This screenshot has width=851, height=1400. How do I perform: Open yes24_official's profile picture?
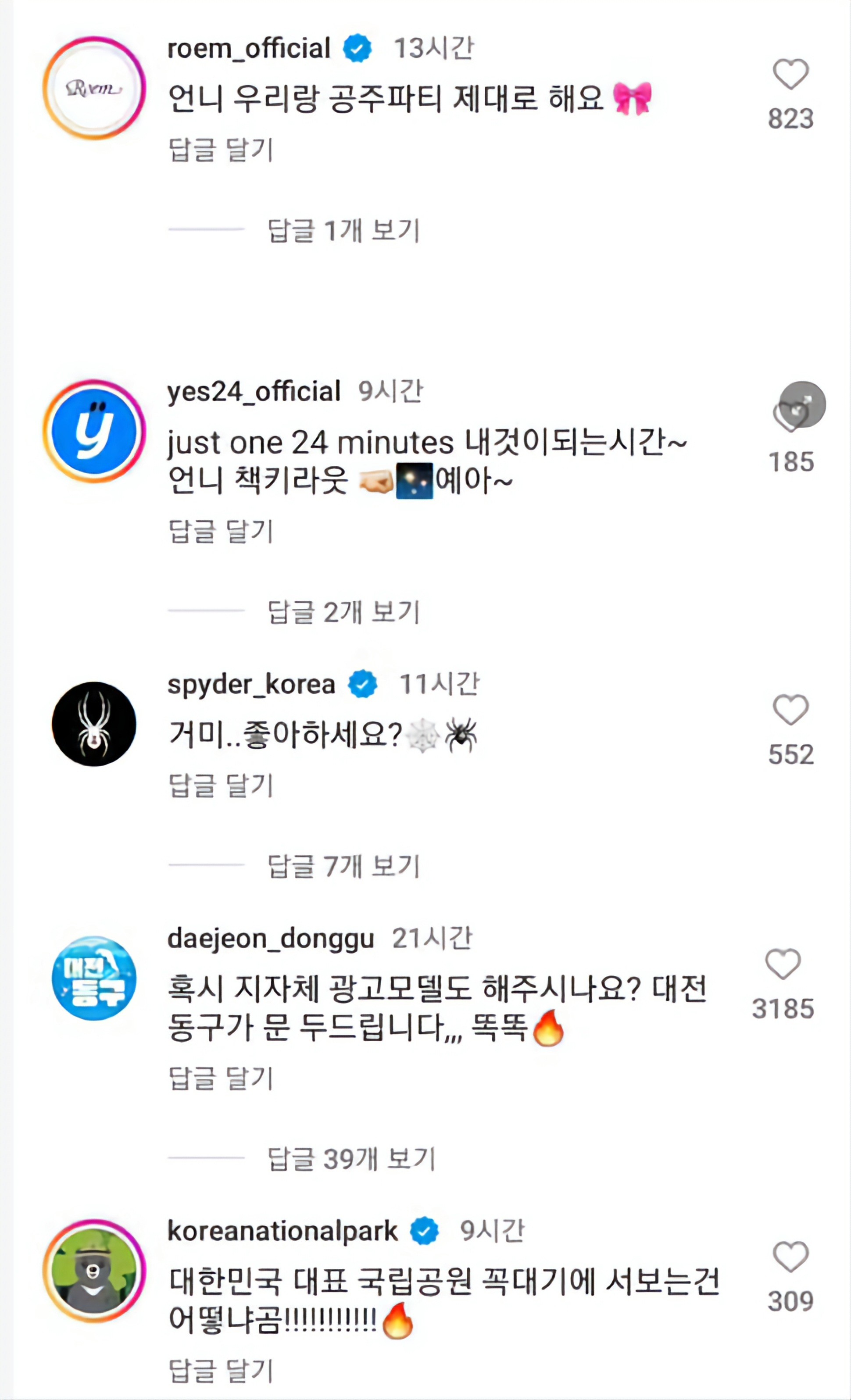(94, 431)
